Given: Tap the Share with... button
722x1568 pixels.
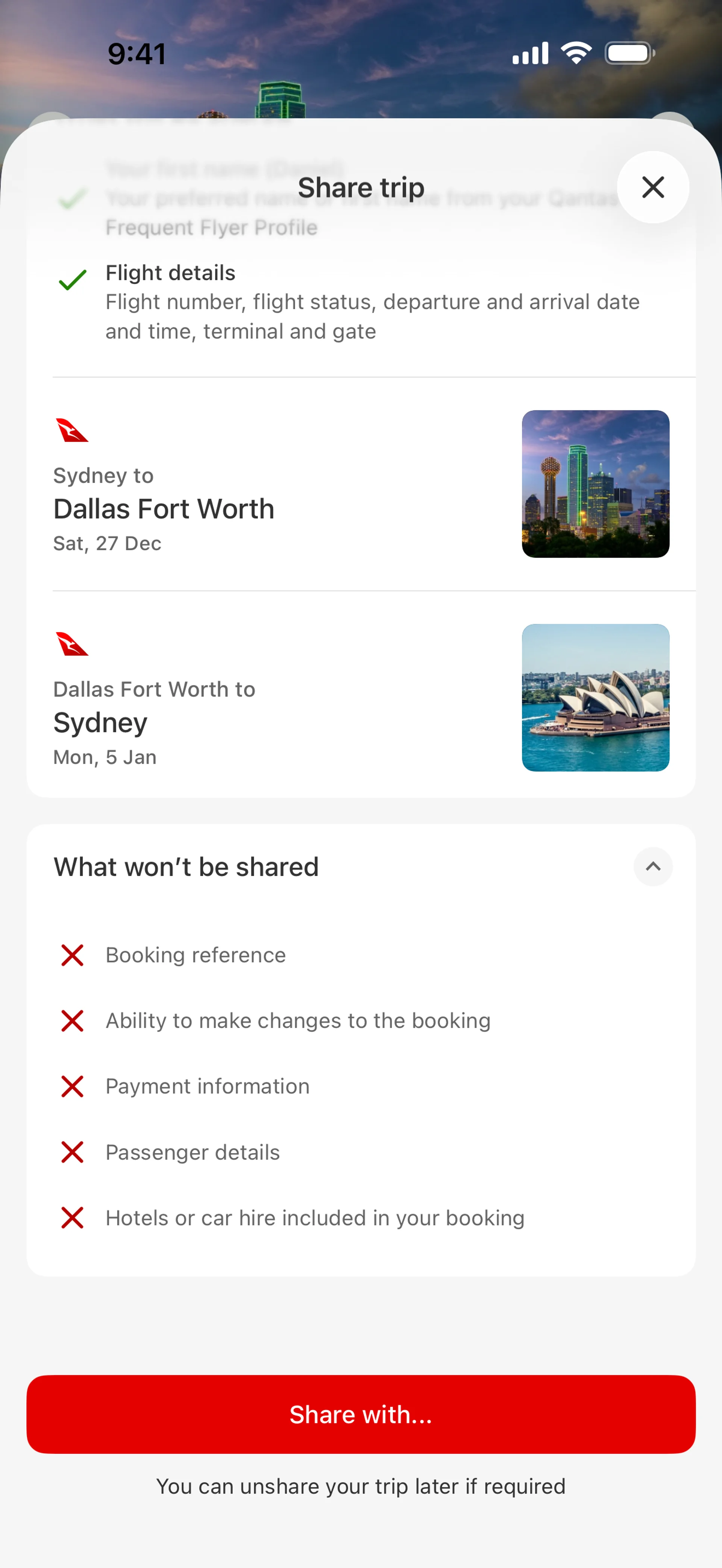Looking at the screenshot, I should point(361,1414).
